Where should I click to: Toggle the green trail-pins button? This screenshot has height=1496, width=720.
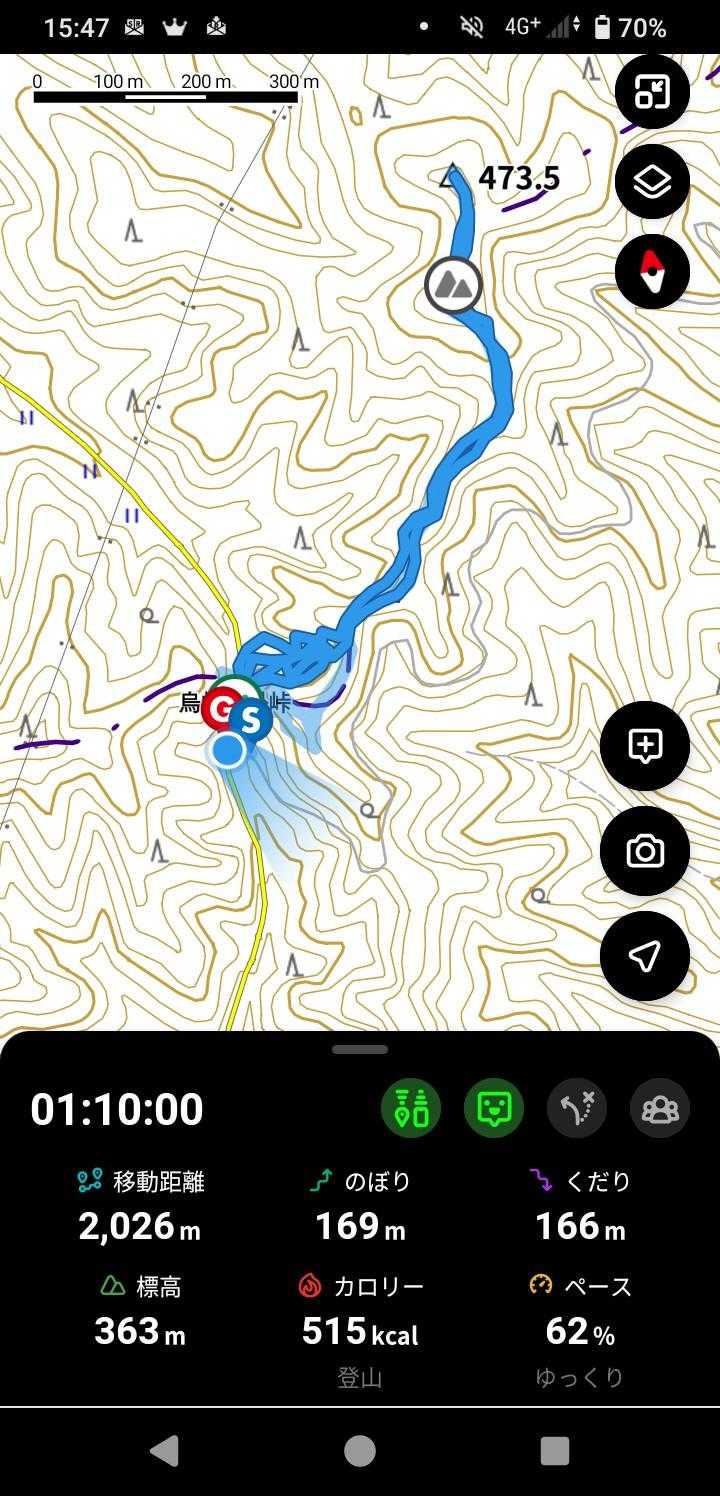pyautogui.click(x=411, y=1108)
